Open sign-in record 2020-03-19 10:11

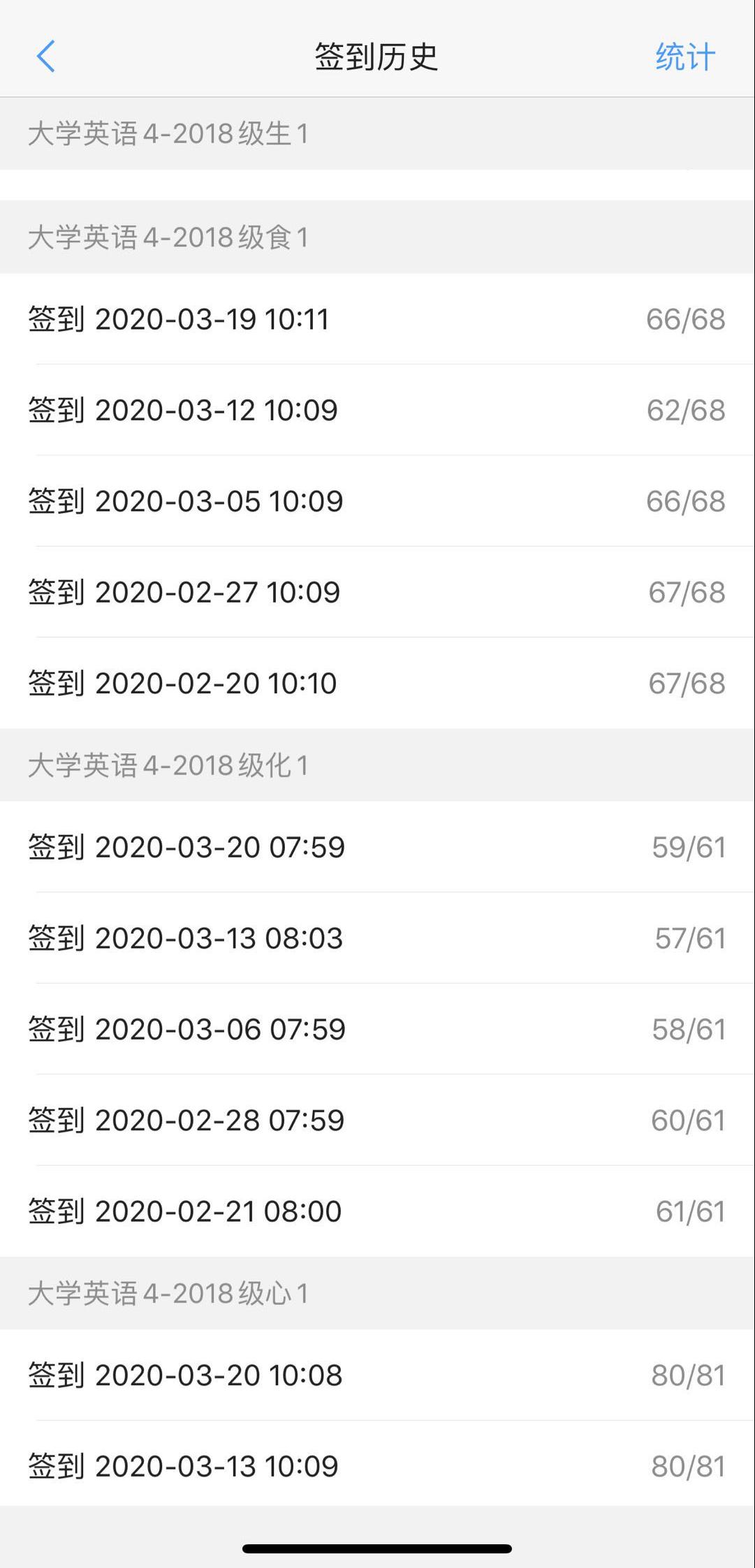(377, 320)
